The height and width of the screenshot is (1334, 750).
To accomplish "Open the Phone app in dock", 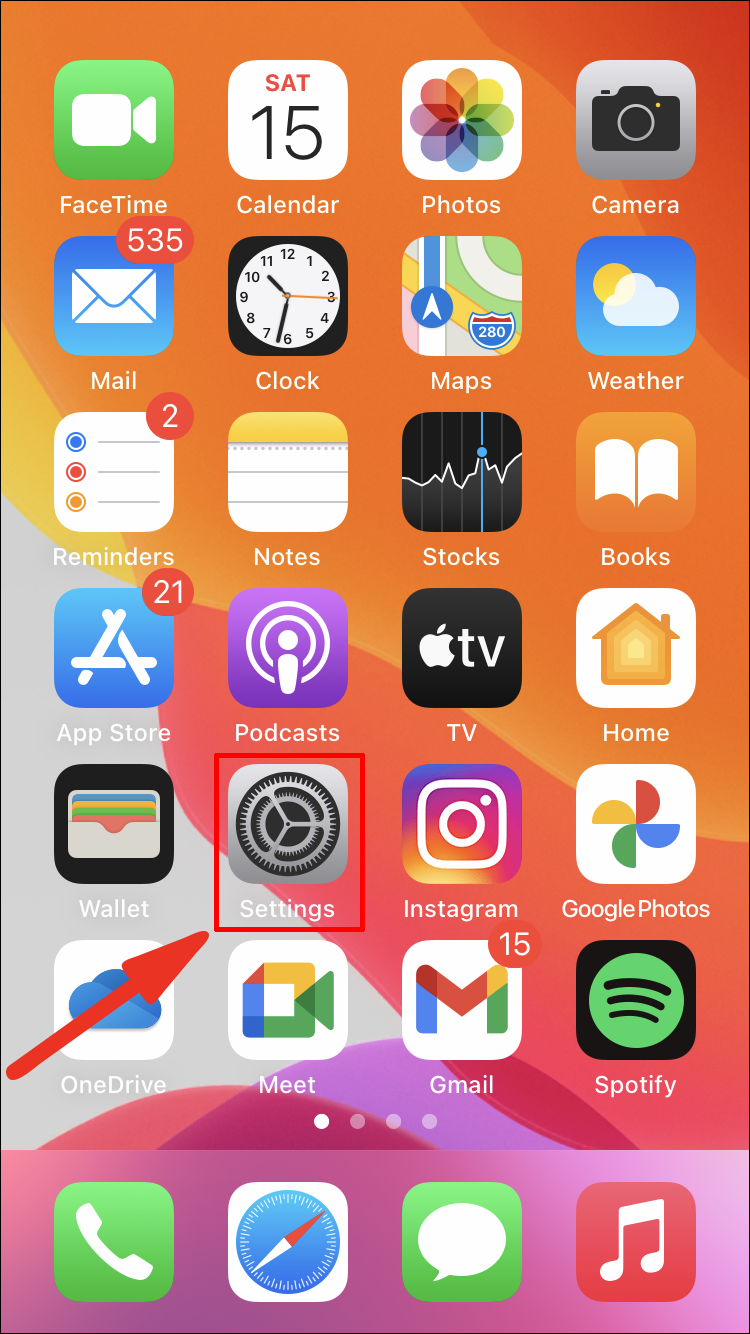I will tap(114, 1242).
